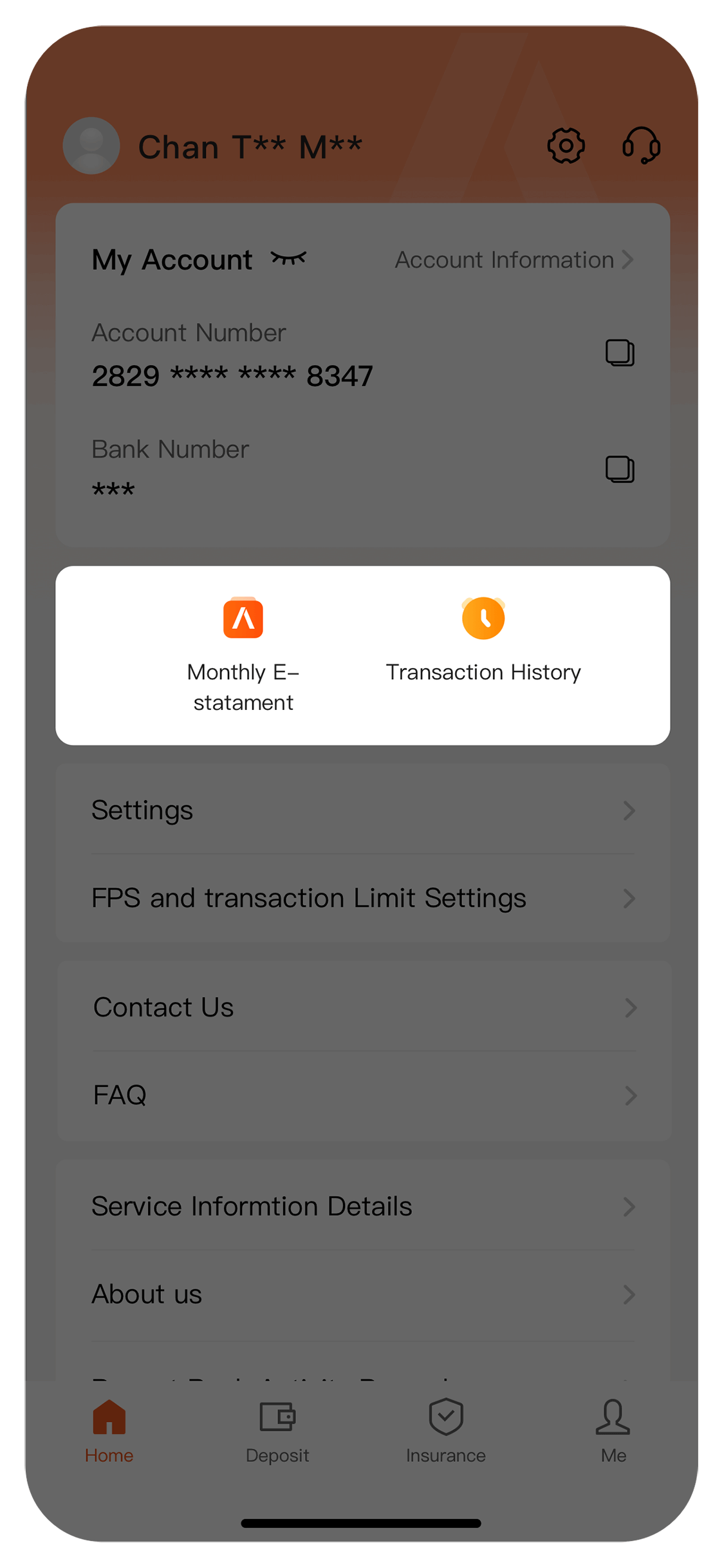Select the Me tab
Screen dimensions: 724x1568
[613, 1430]
